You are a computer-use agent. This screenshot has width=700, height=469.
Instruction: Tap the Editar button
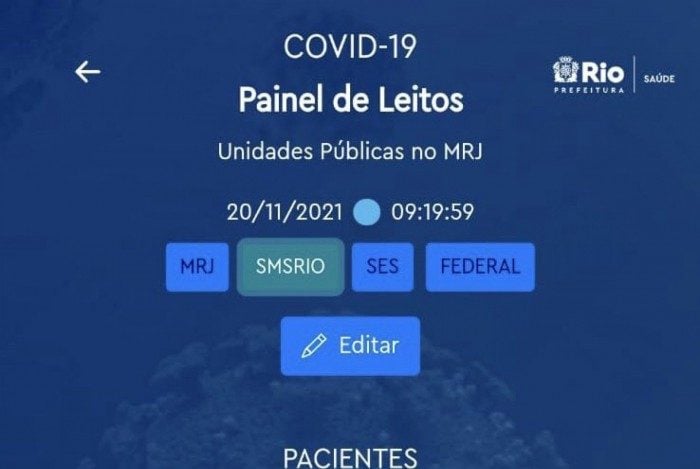350,346
